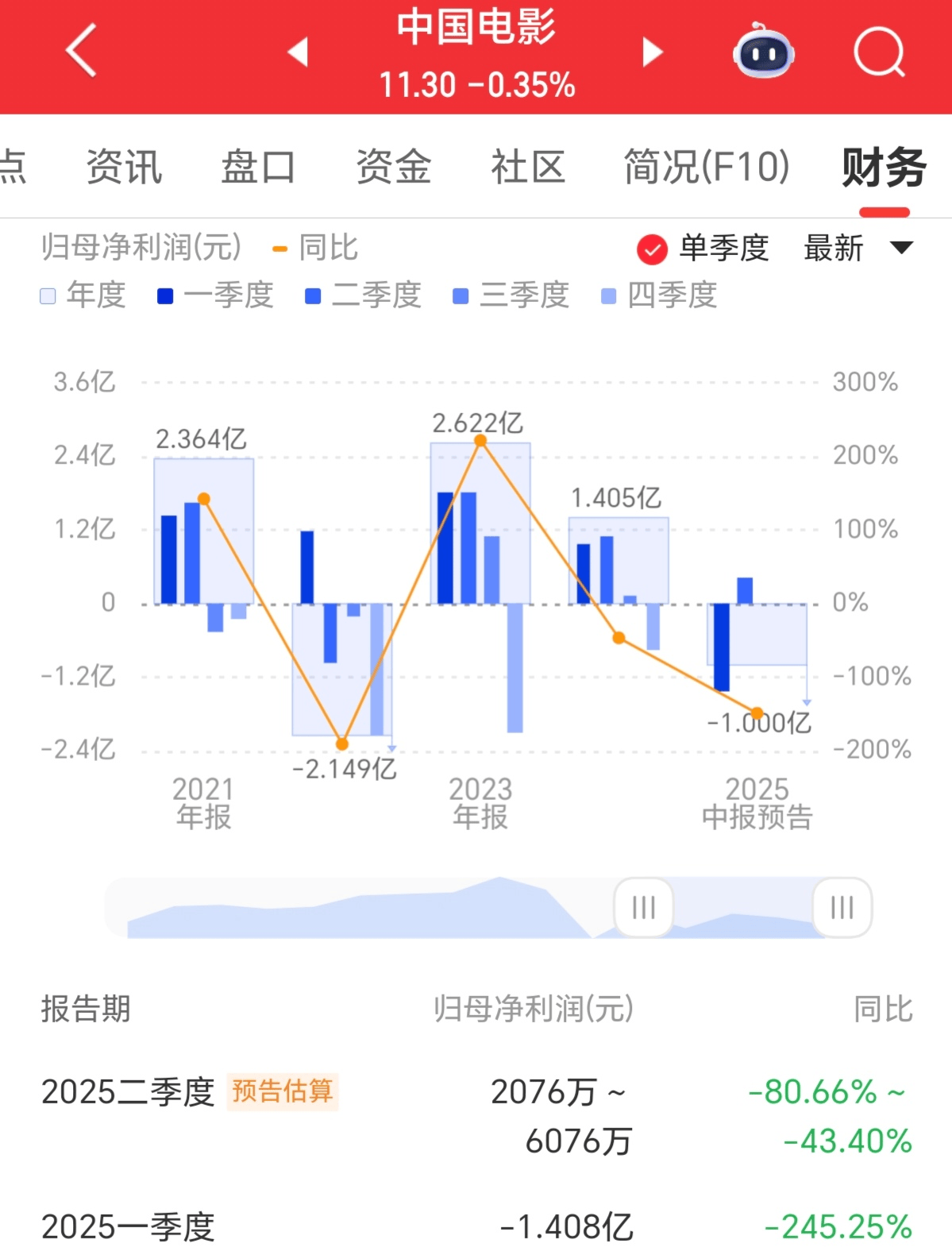The width and height of the screenshot is (952, 1259).
Task: Switch to the 盘口 tab
Action: point(258,167)
